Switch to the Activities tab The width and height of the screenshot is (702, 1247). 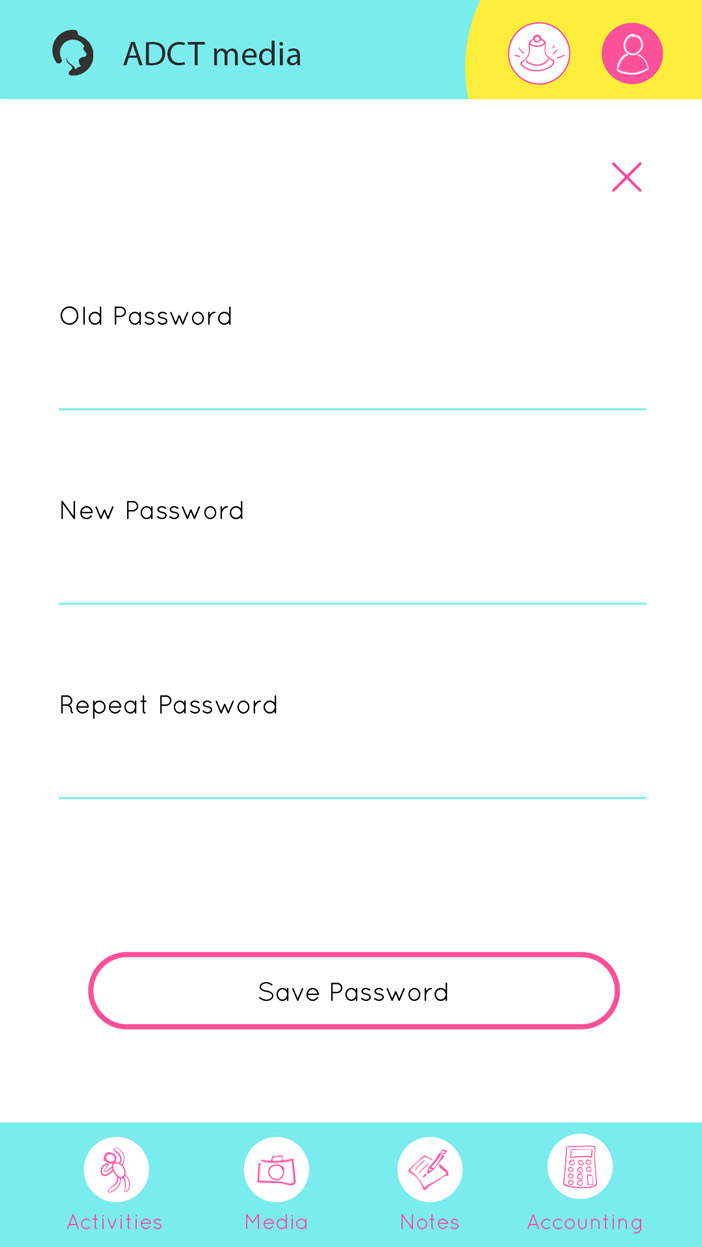point(116,1185)
